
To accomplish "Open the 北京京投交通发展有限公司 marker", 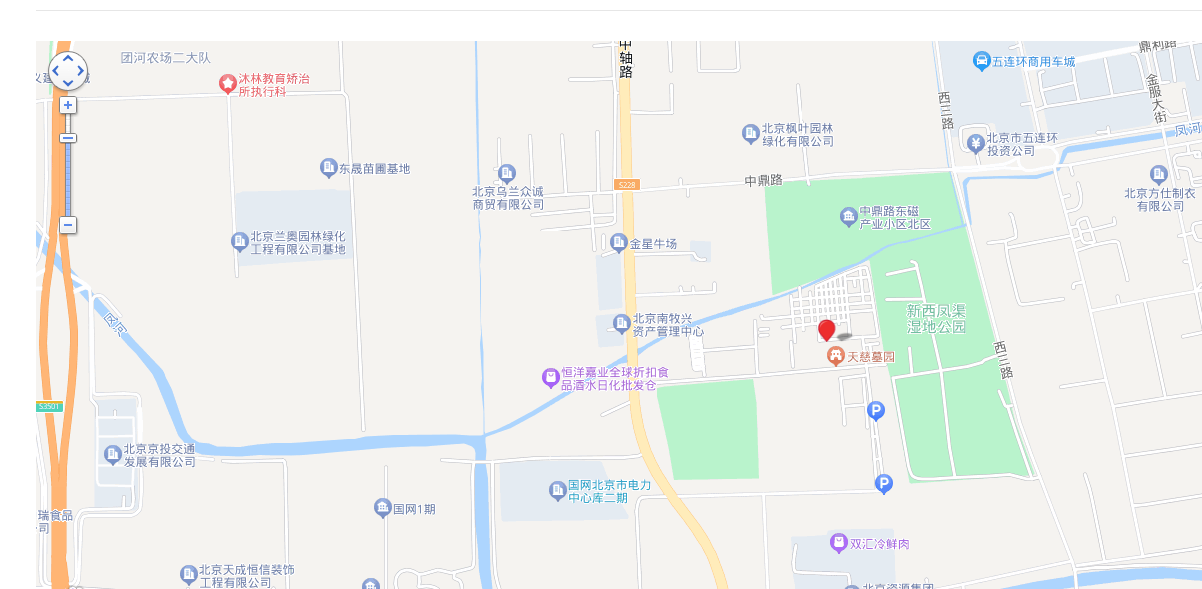I will click(x=113, y=455).
